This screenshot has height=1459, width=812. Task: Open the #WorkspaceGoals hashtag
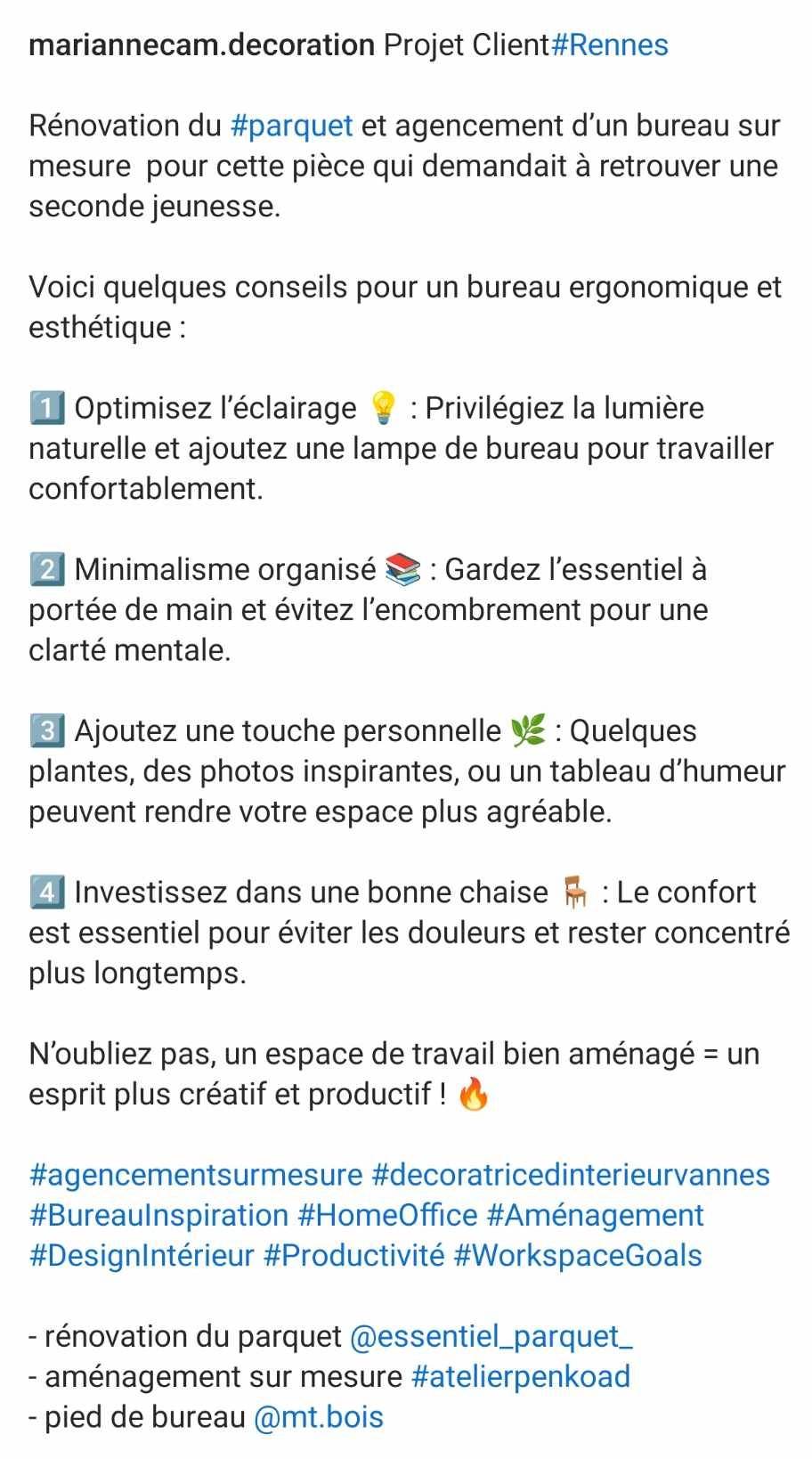[x=577, y=1256]
